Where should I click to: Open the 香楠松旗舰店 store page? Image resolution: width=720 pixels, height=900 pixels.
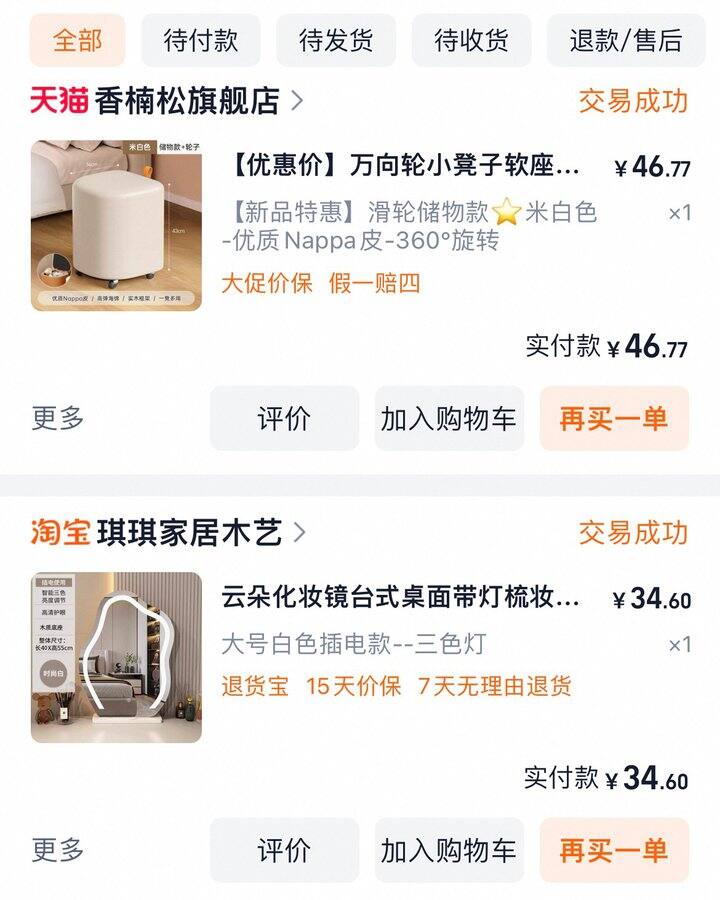(x=188, y=100)
